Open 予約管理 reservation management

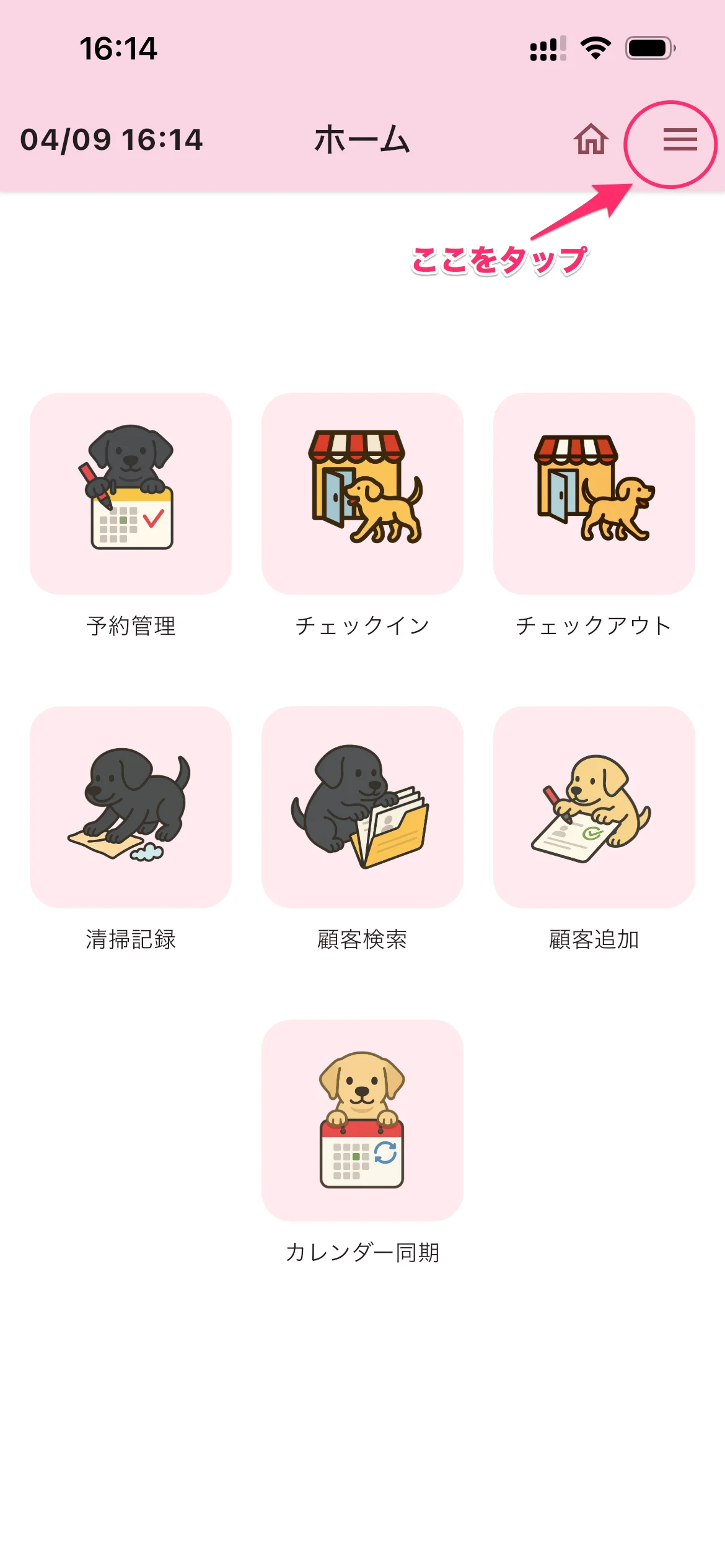click(131, 494)
